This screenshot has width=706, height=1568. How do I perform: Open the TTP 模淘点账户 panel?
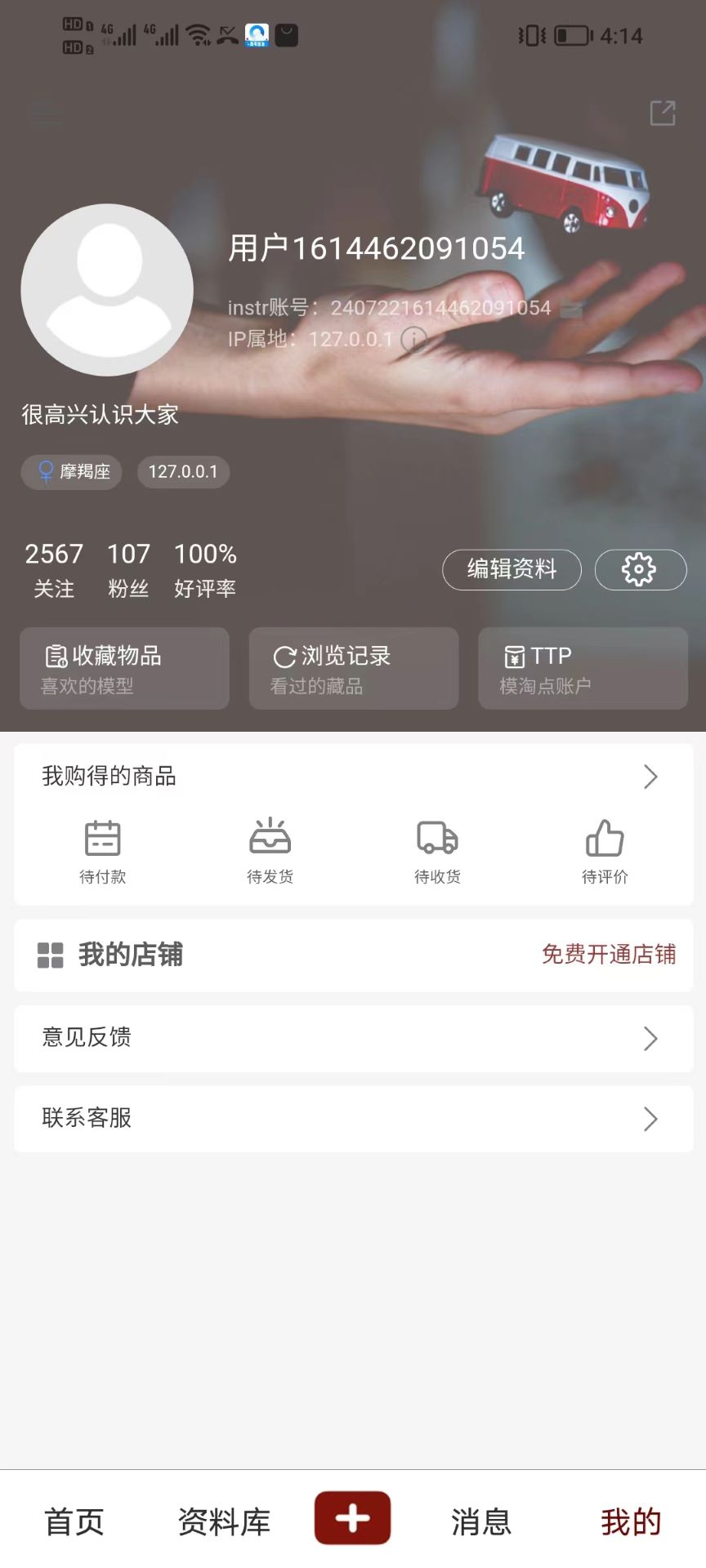pyautogui.click(x=582, y=668)
